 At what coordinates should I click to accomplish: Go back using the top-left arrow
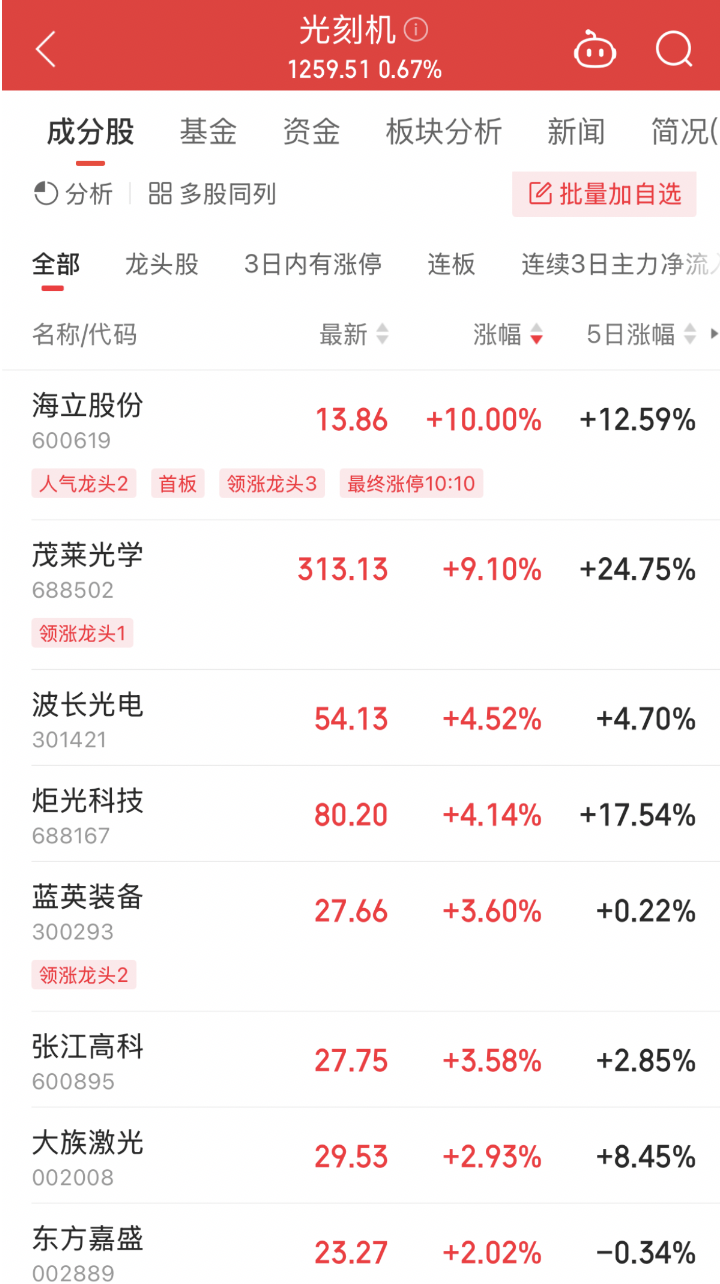tap(46, 48)
